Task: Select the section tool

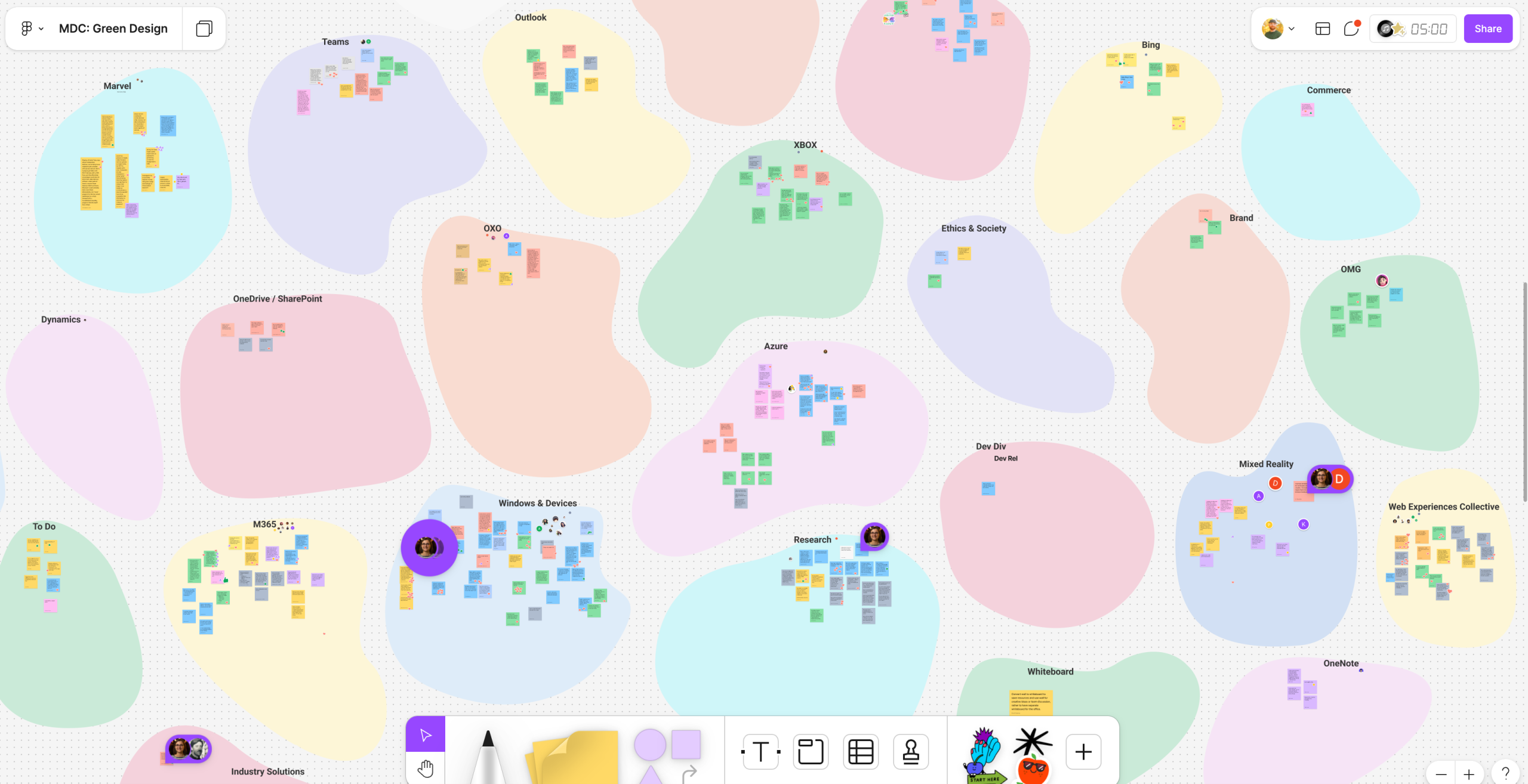Action: point(811,752)
